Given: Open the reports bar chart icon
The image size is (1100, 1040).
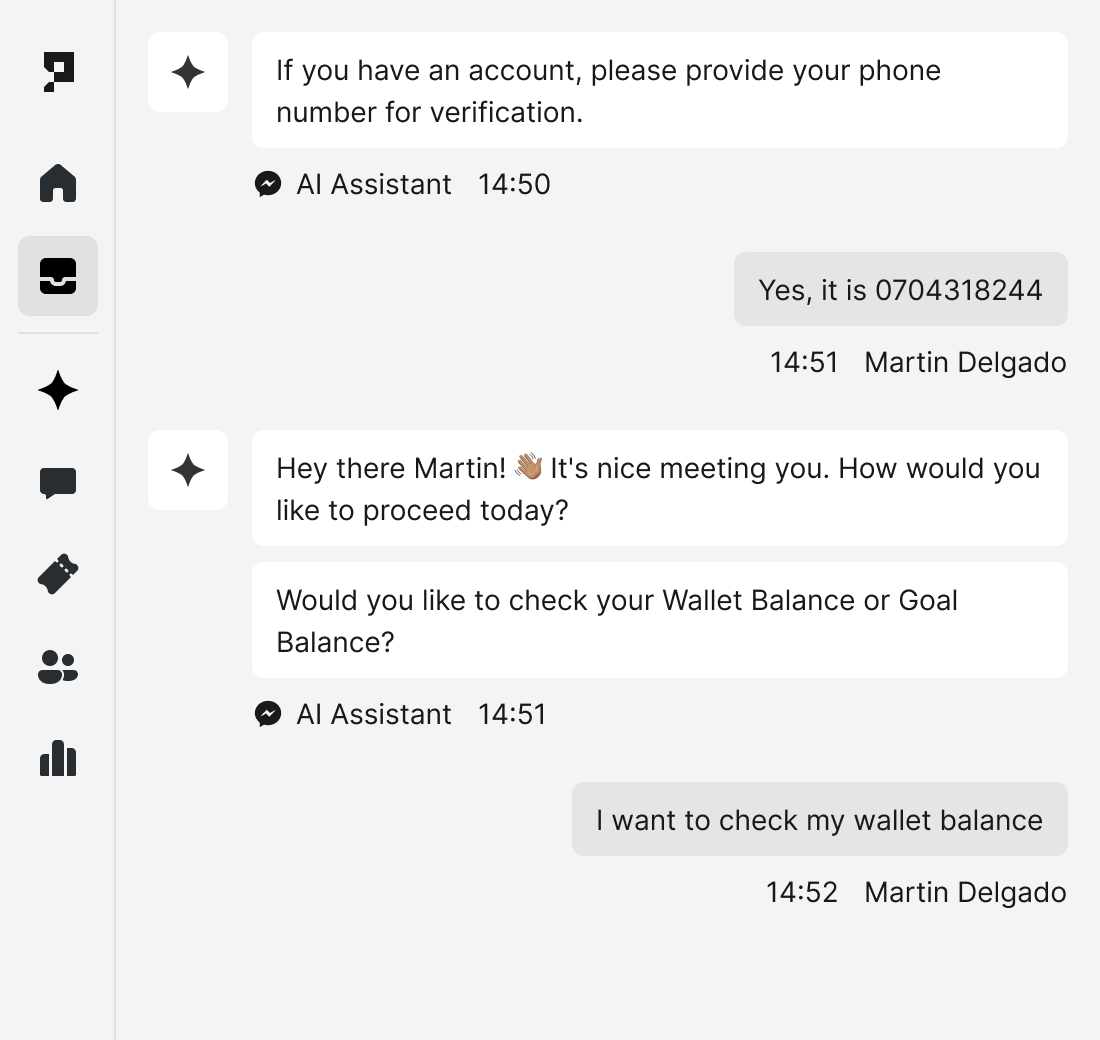Looking at the screenshot, I should coord(58,759).
